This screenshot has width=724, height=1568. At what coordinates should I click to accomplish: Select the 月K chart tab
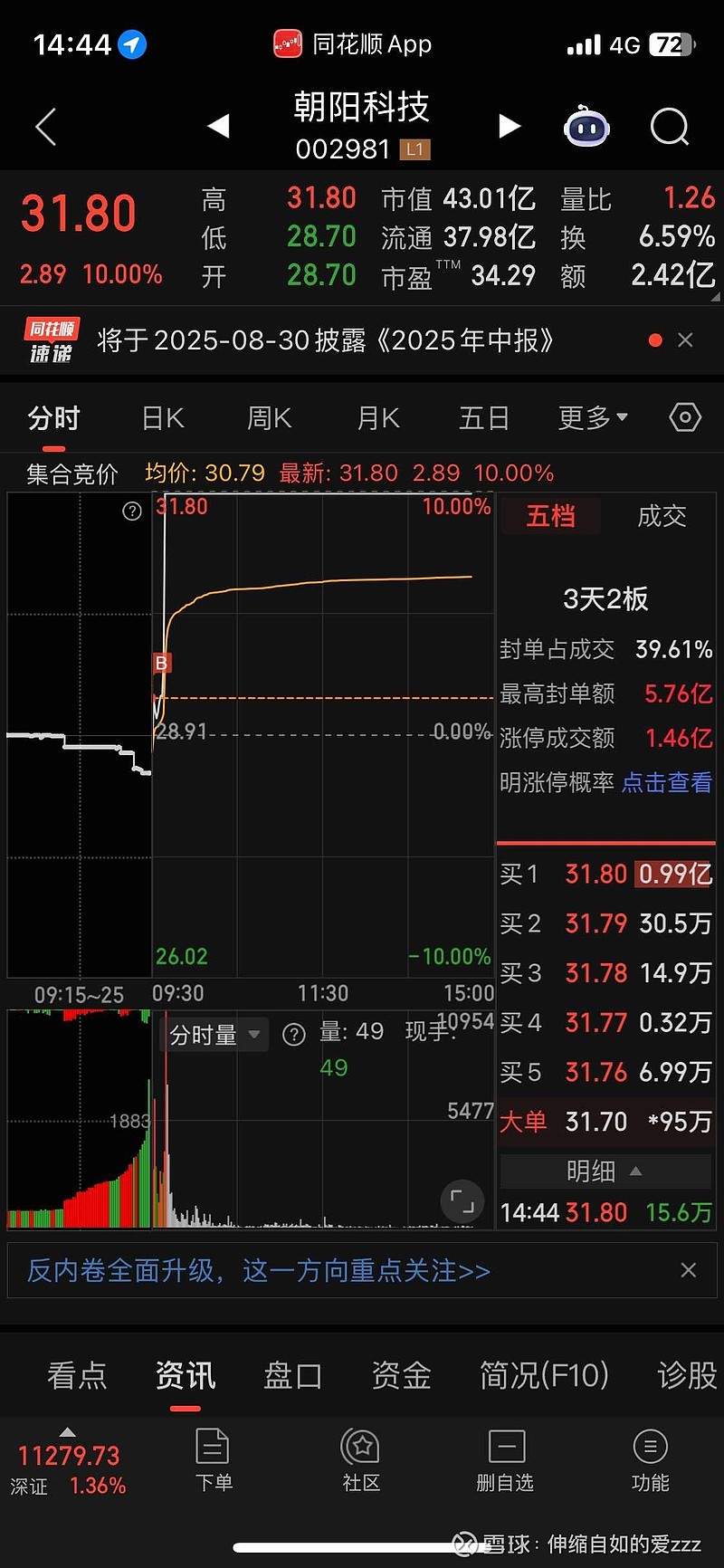tap(378, 418)
